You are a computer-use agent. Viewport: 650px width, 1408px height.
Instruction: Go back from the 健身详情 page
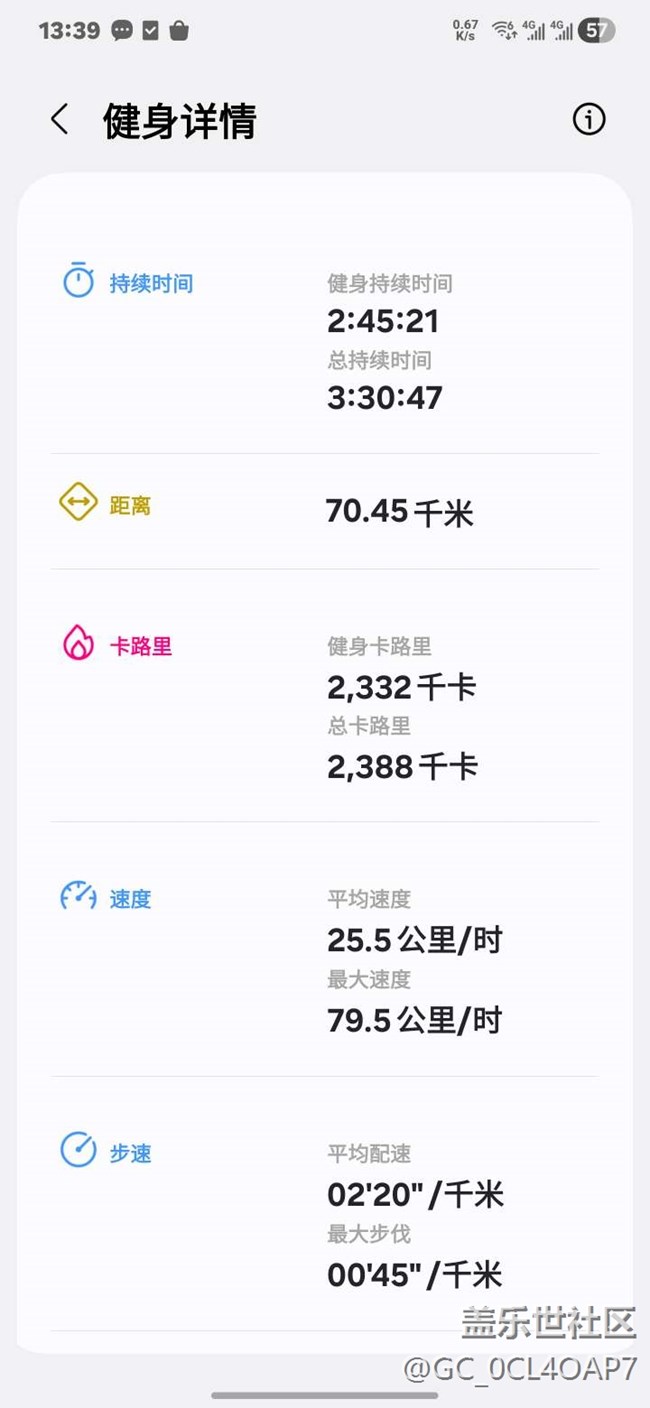tap(60, 120)
